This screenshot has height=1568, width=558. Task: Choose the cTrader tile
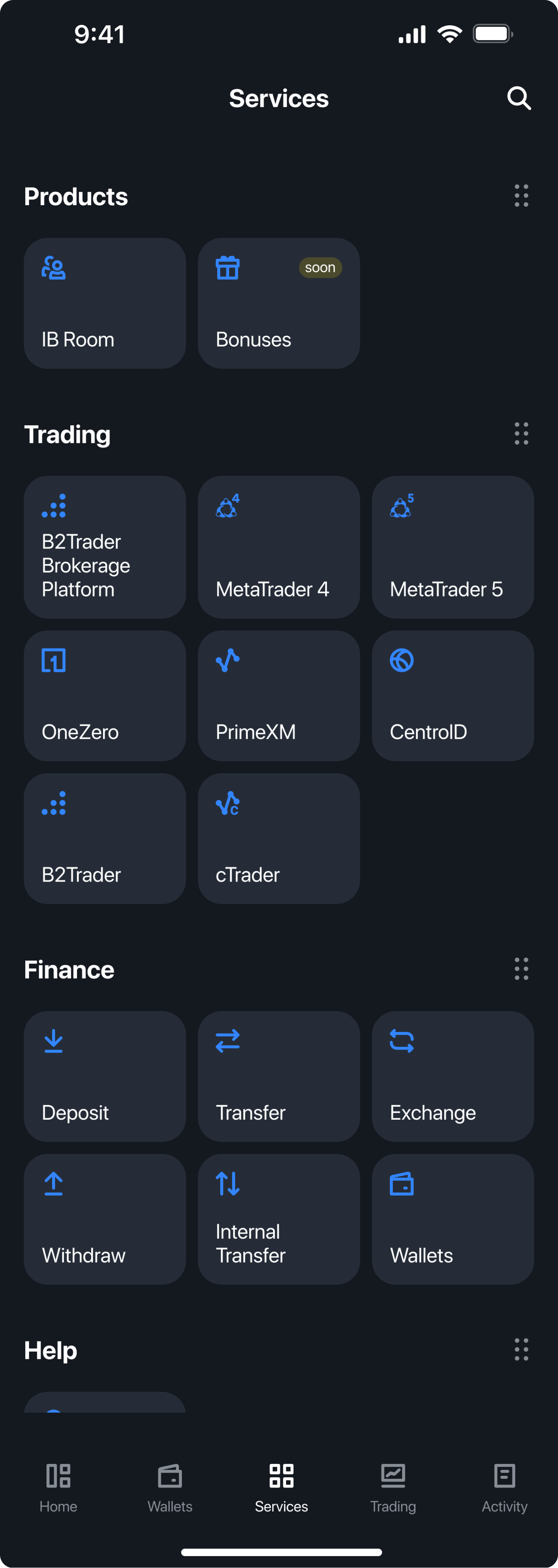pos(278,838)
